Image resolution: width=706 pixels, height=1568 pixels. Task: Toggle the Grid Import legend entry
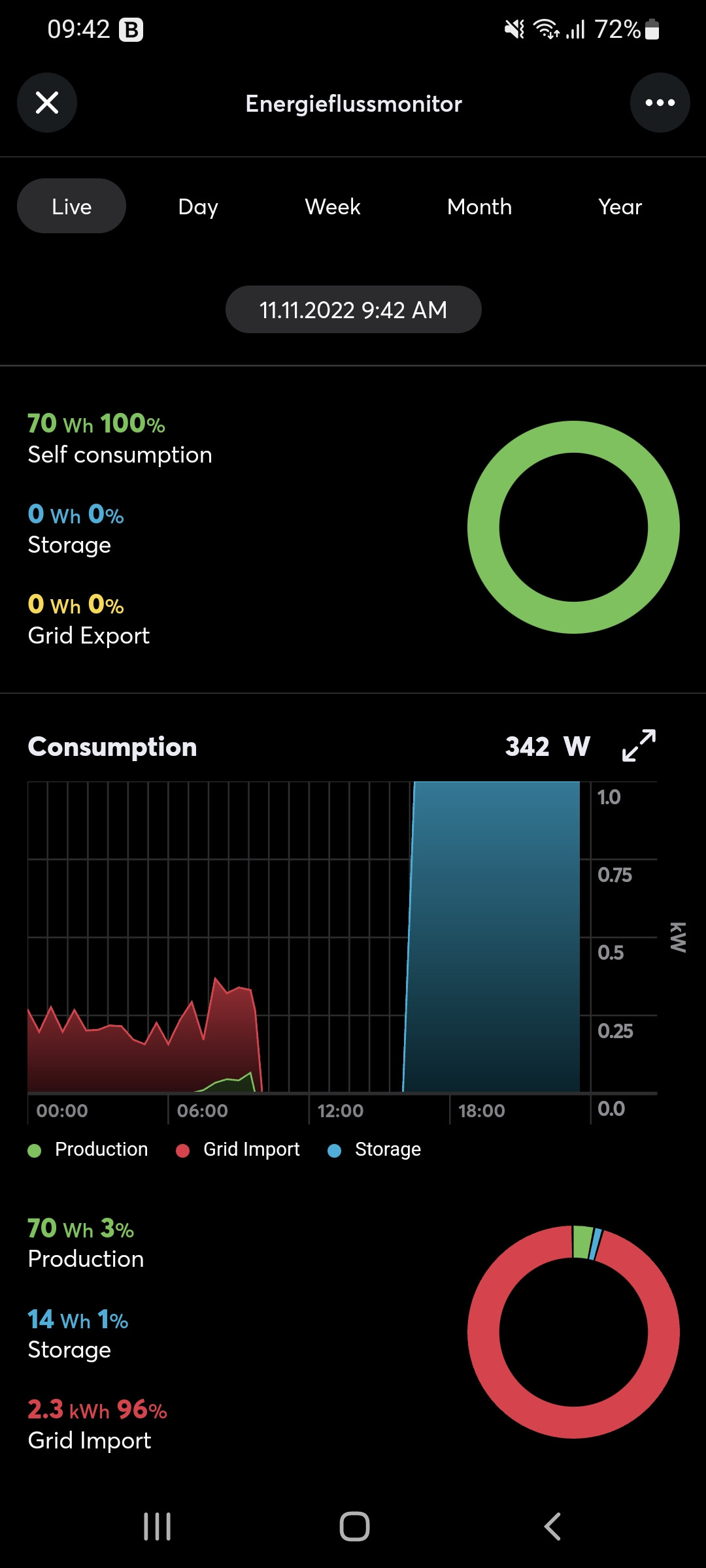click(x=239, y=1150)
